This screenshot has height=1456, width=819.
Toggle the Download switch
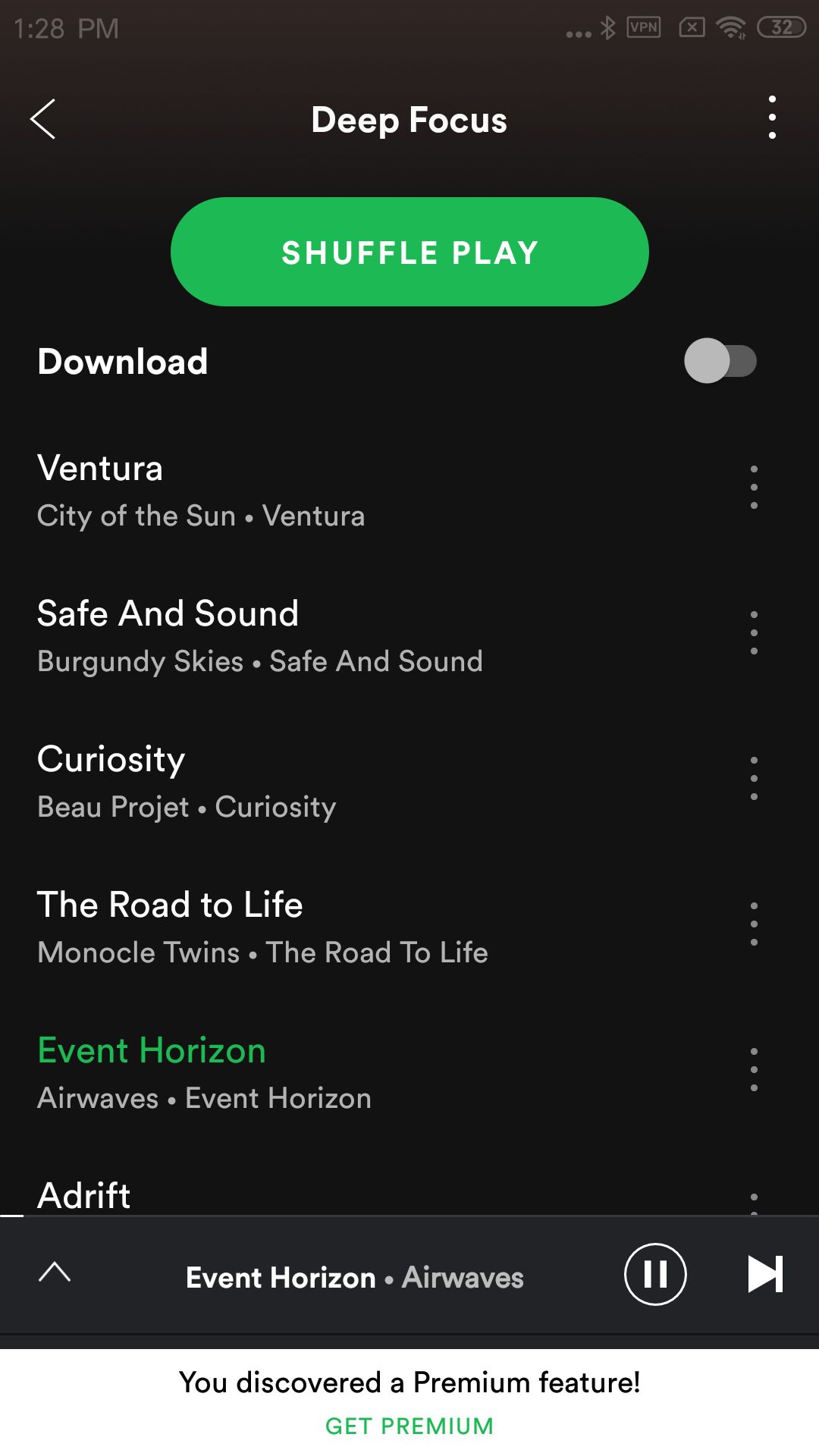720,361
